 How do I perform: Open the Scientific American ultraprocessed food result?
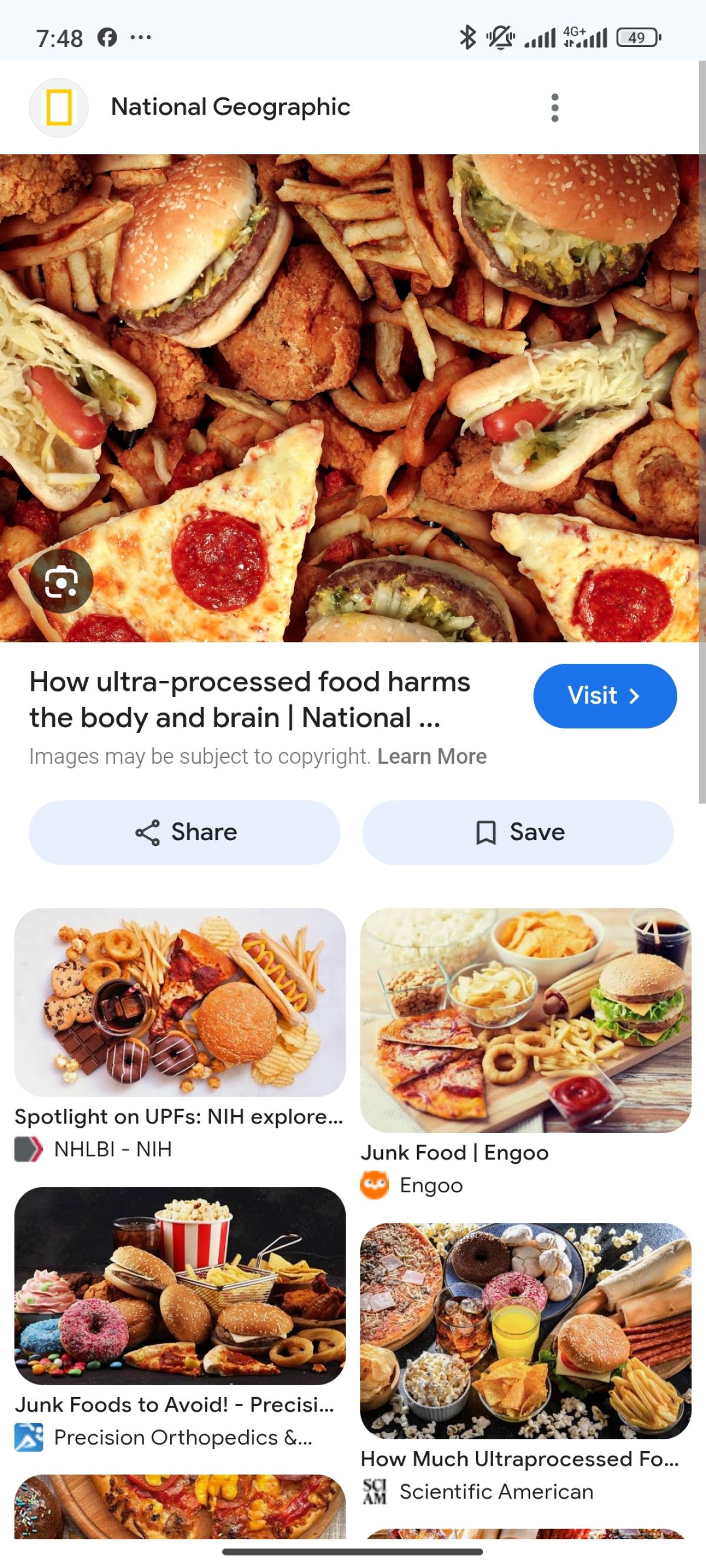(x=525, y=1330)
